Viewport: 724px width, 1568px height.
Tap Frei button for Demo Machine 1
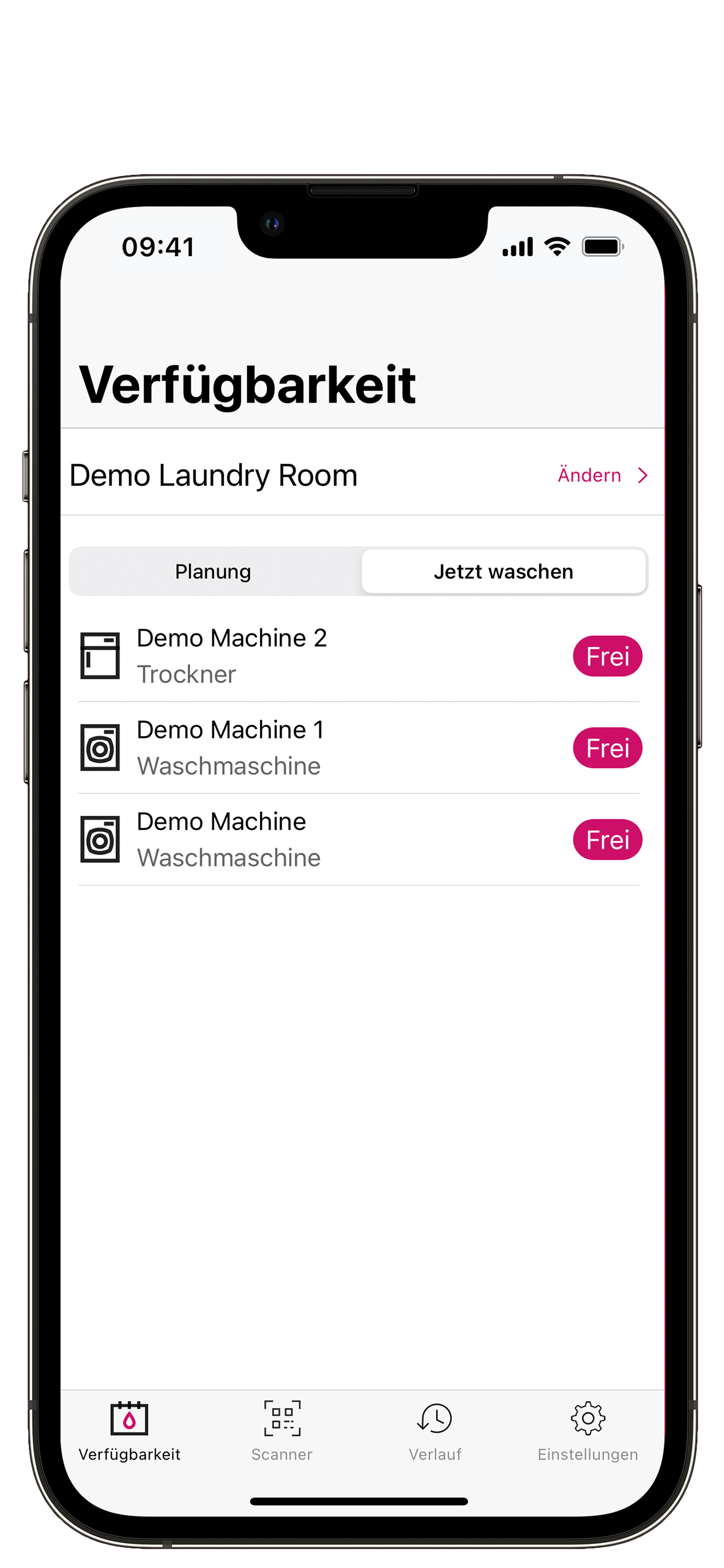click(x=607, y=747)
